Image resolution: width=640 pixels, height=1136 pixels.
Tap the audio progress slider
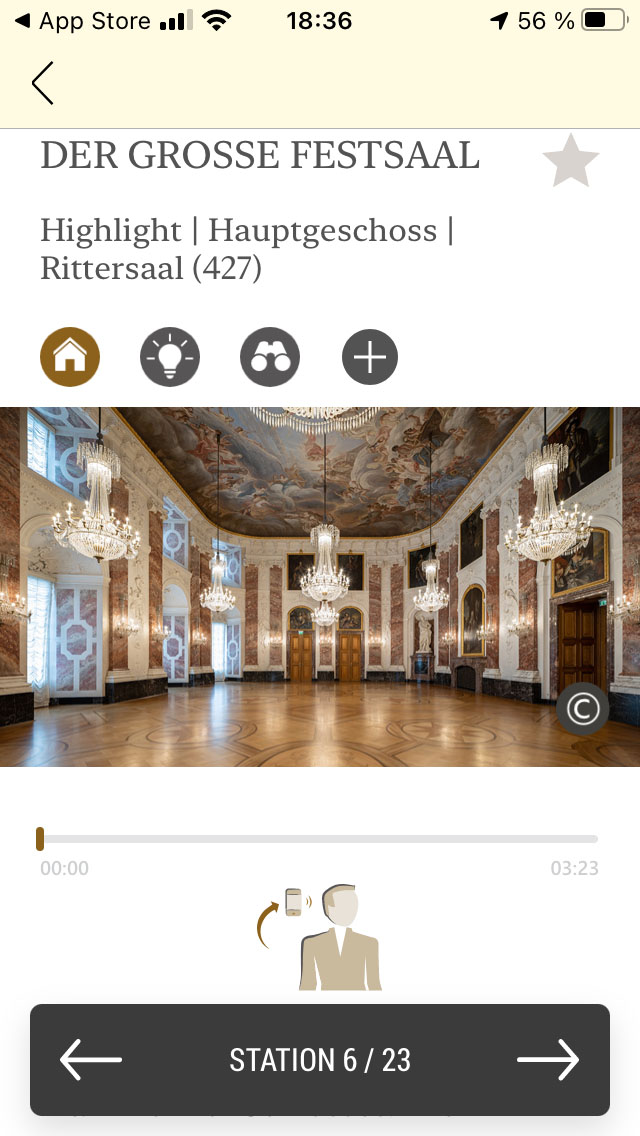[318, 839]
